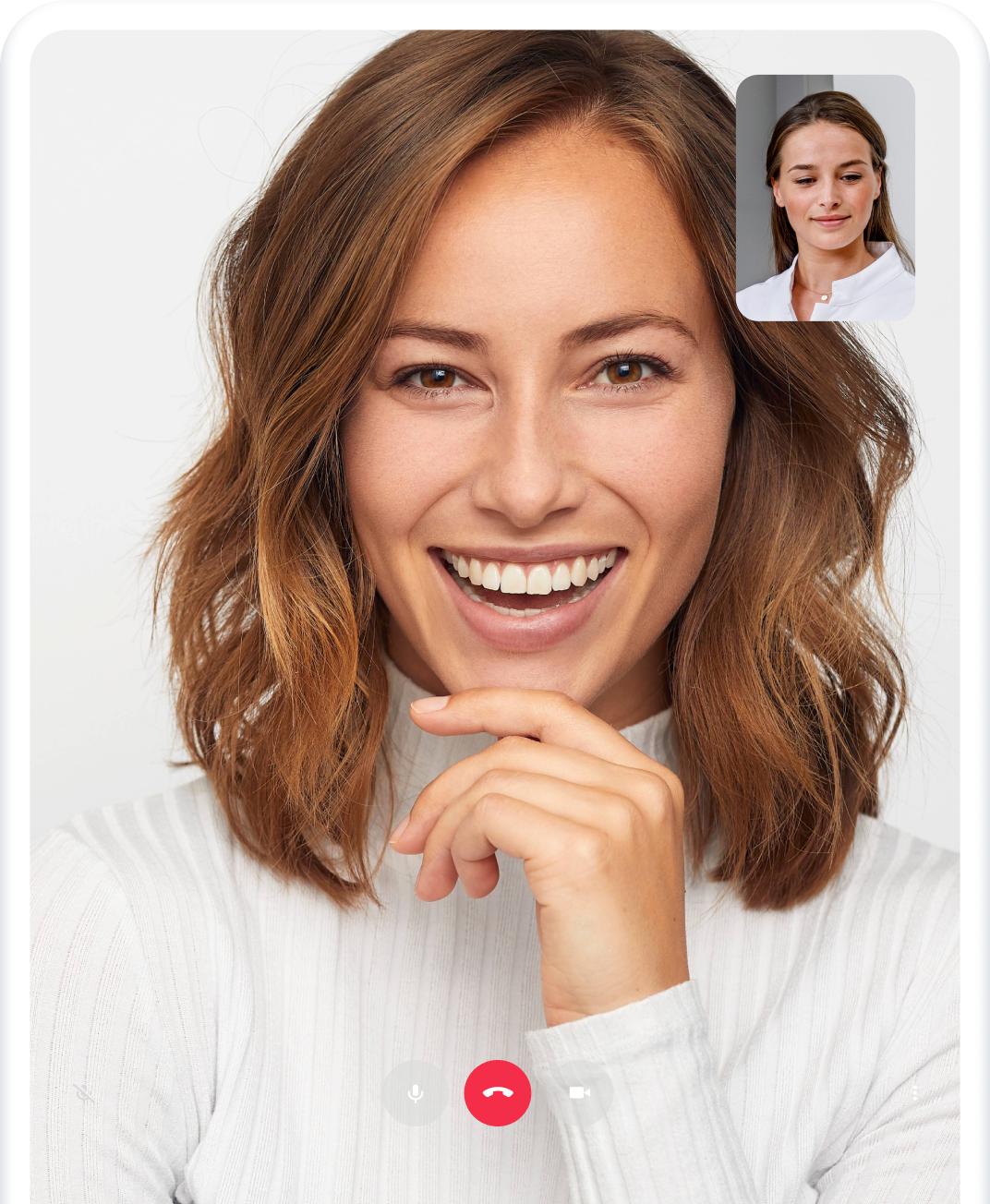The height and width of the screenshot is (1204, 990).
Task: Tap the muted mic indicator icon
Action: (x=84, y=1094)
